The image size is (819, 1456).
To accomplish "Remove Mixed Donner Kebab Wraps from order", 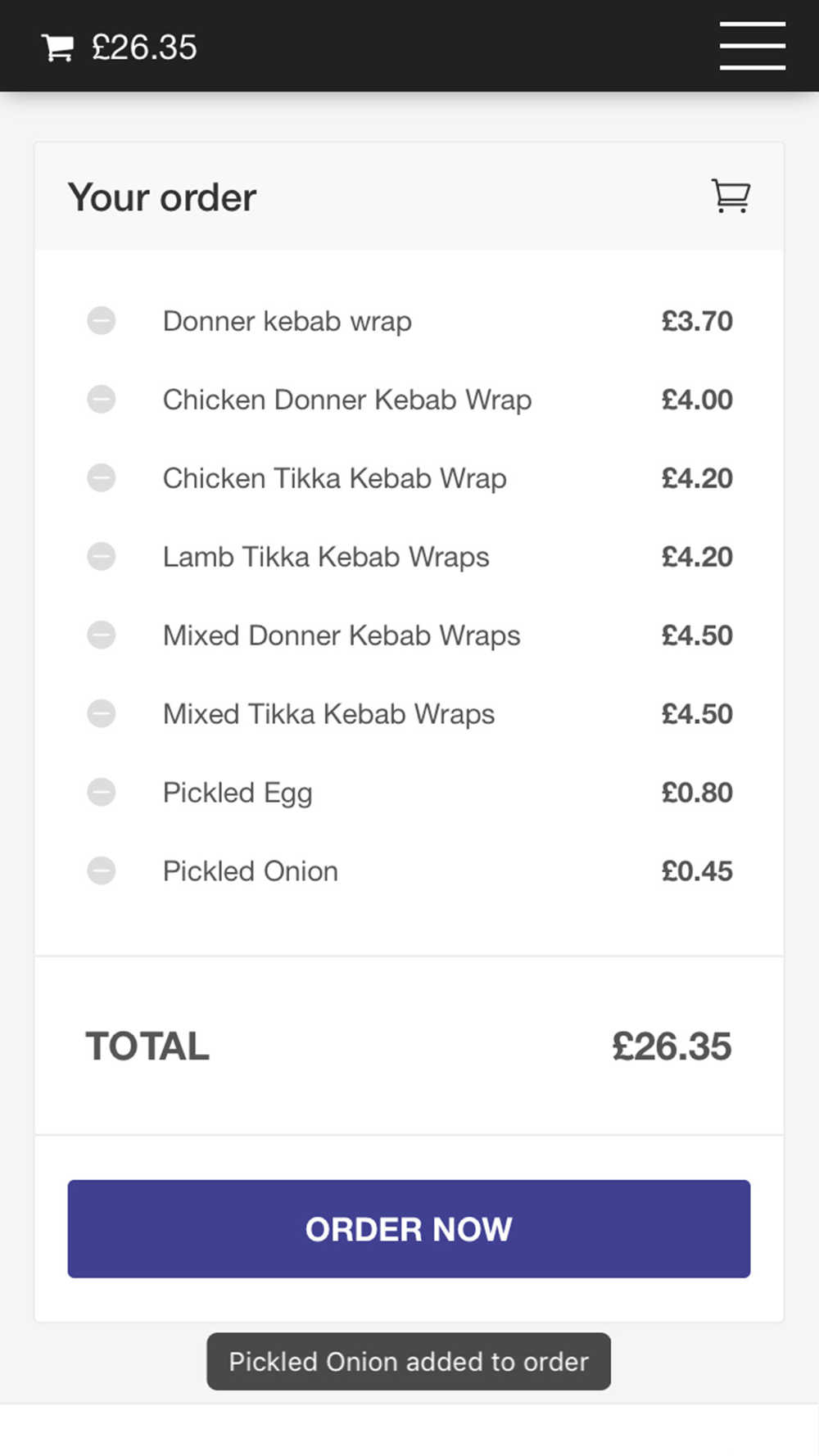I will click(102, 635).
